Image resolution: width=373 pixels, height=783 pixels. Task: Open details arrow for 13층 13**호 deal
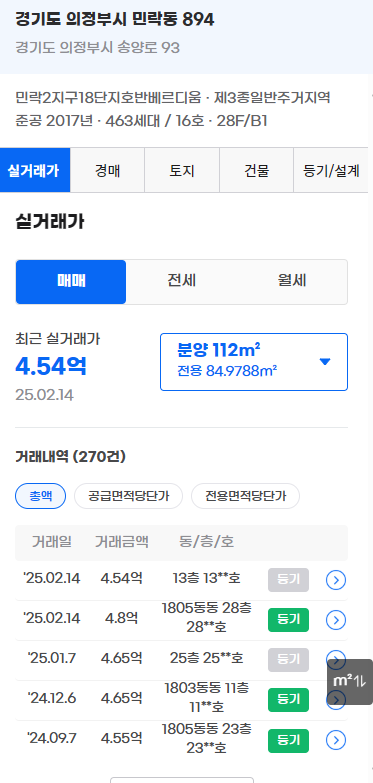tap(336, 580)
